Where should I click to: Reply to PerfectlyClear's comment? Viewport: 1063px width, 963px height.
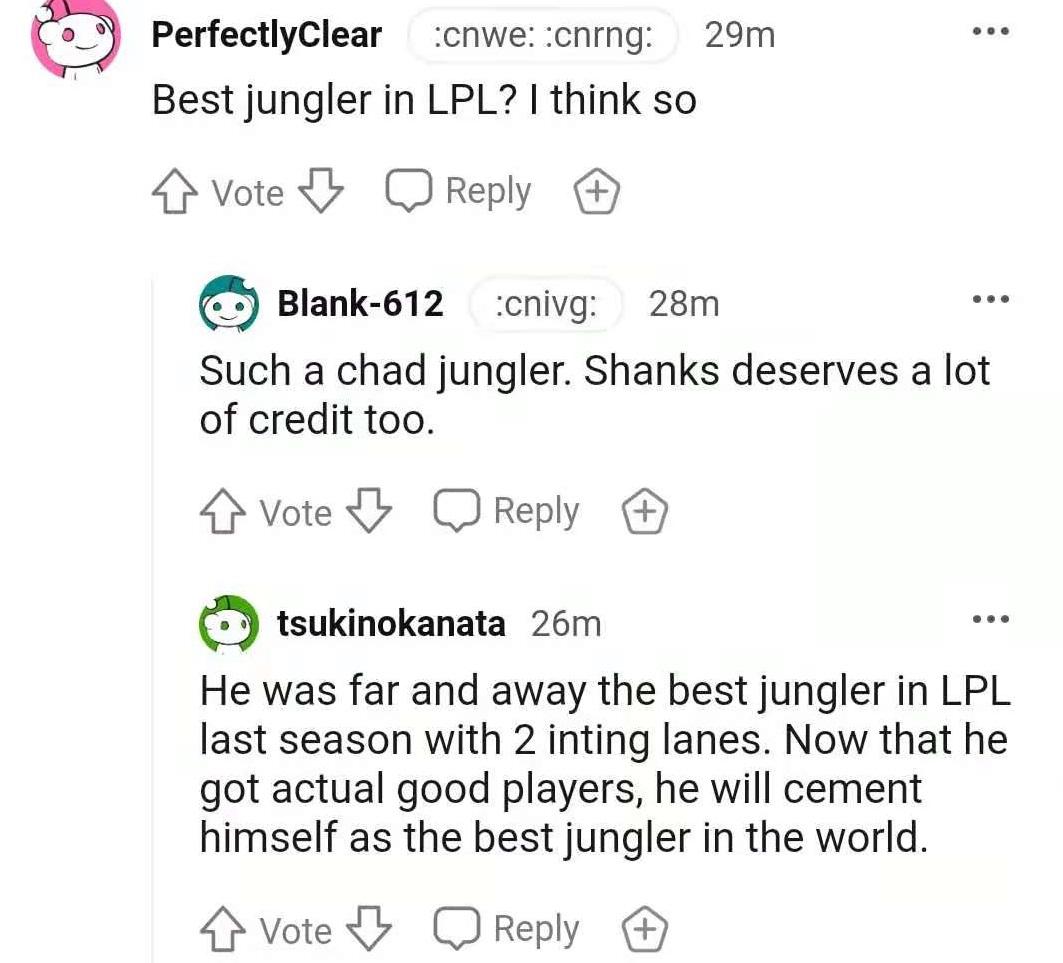click(x=460, y=191)
